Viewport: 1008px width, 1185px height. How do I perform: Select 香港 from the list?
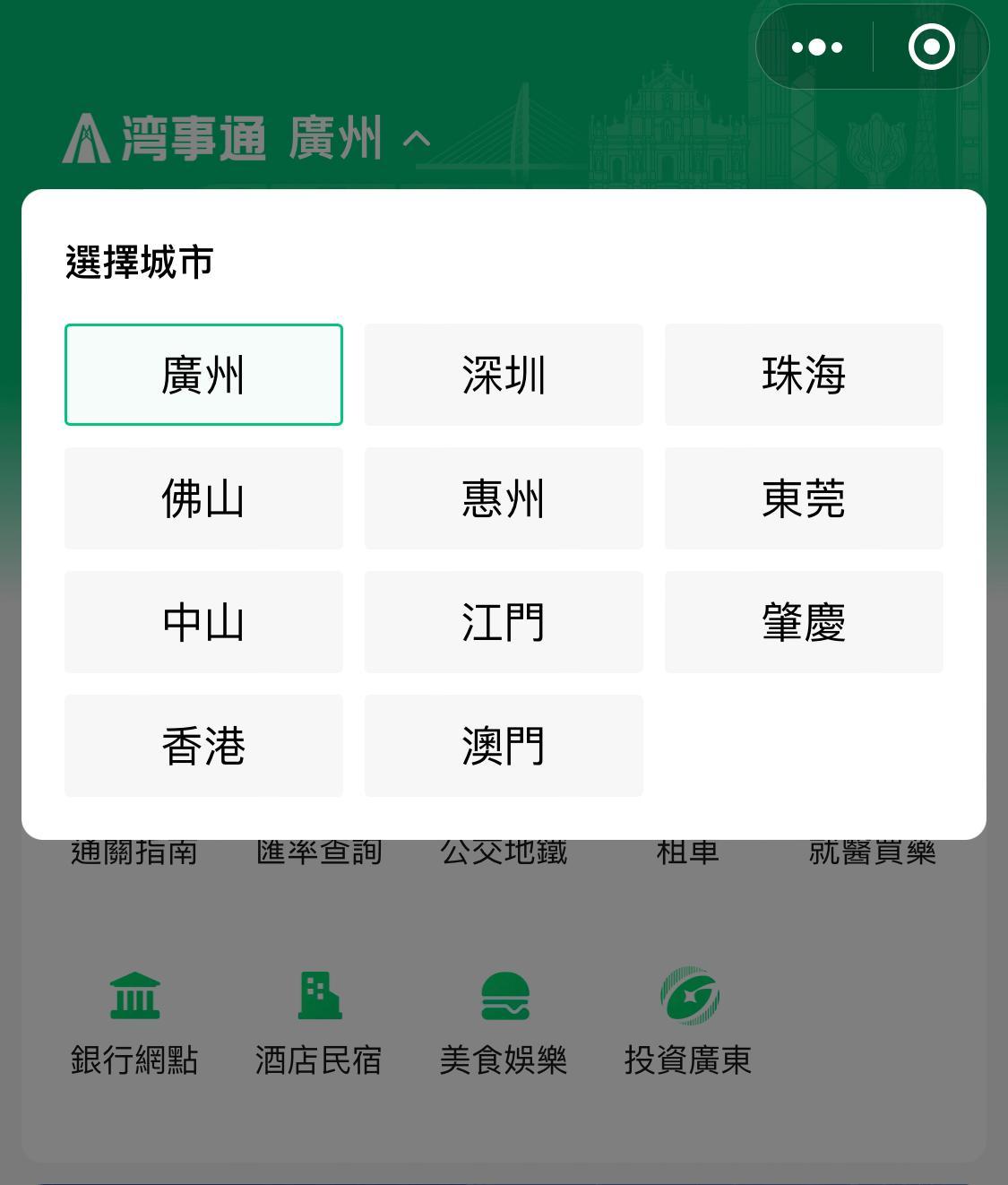point(203,746)
